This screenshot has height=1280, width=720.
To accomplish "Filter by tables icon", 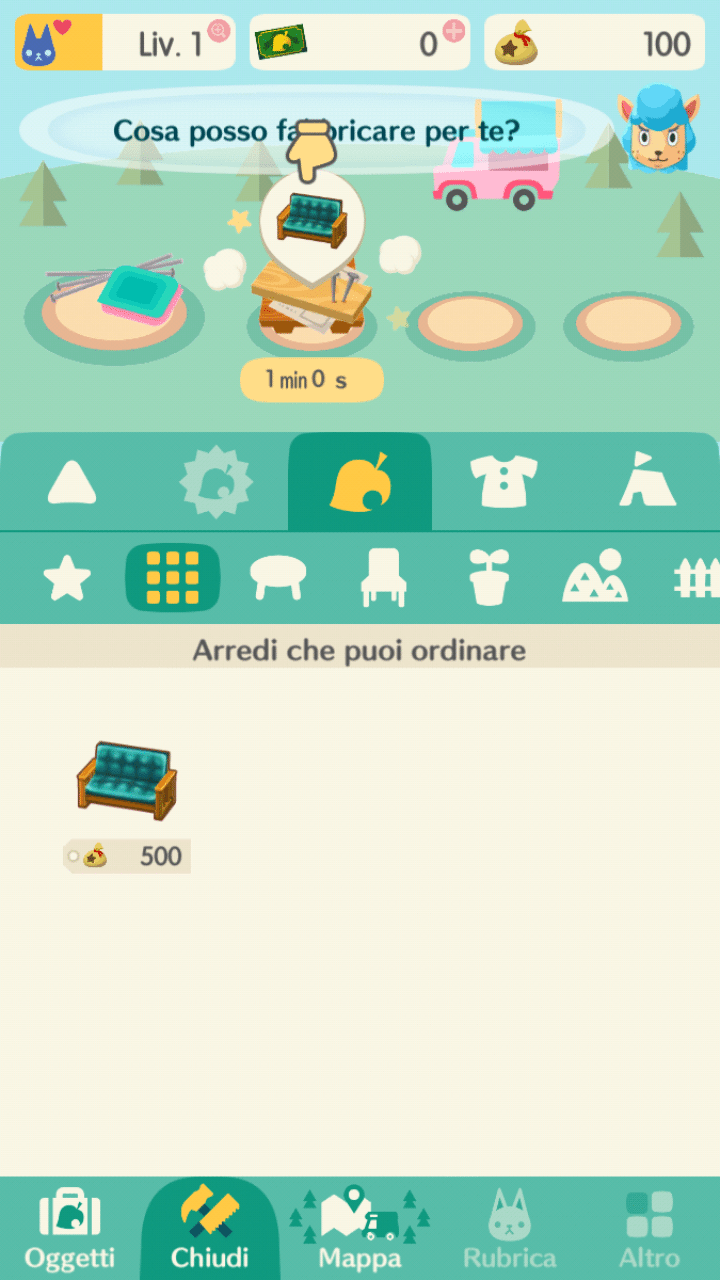I will 277,578.
